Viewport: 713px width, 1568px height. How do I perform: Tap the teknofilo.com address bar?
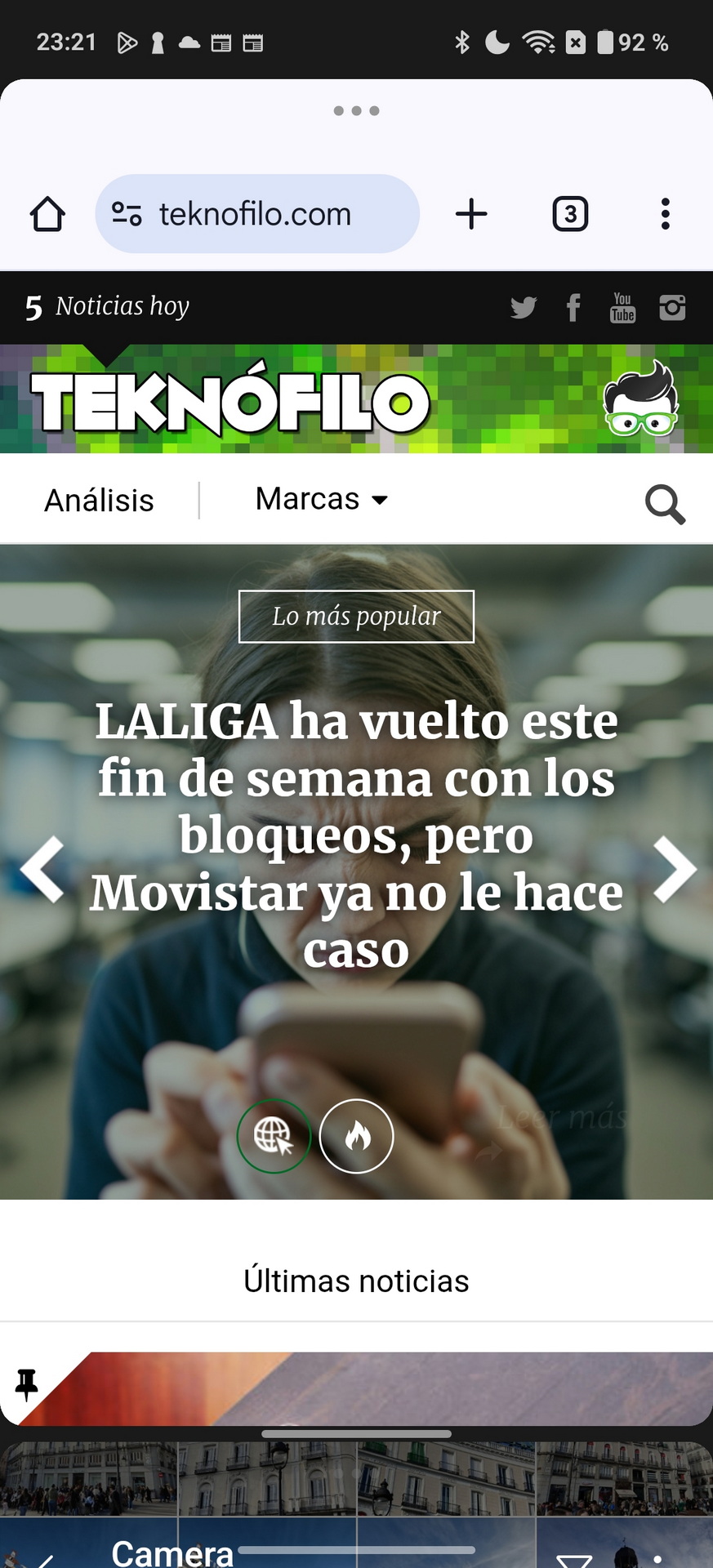(257, 214)
